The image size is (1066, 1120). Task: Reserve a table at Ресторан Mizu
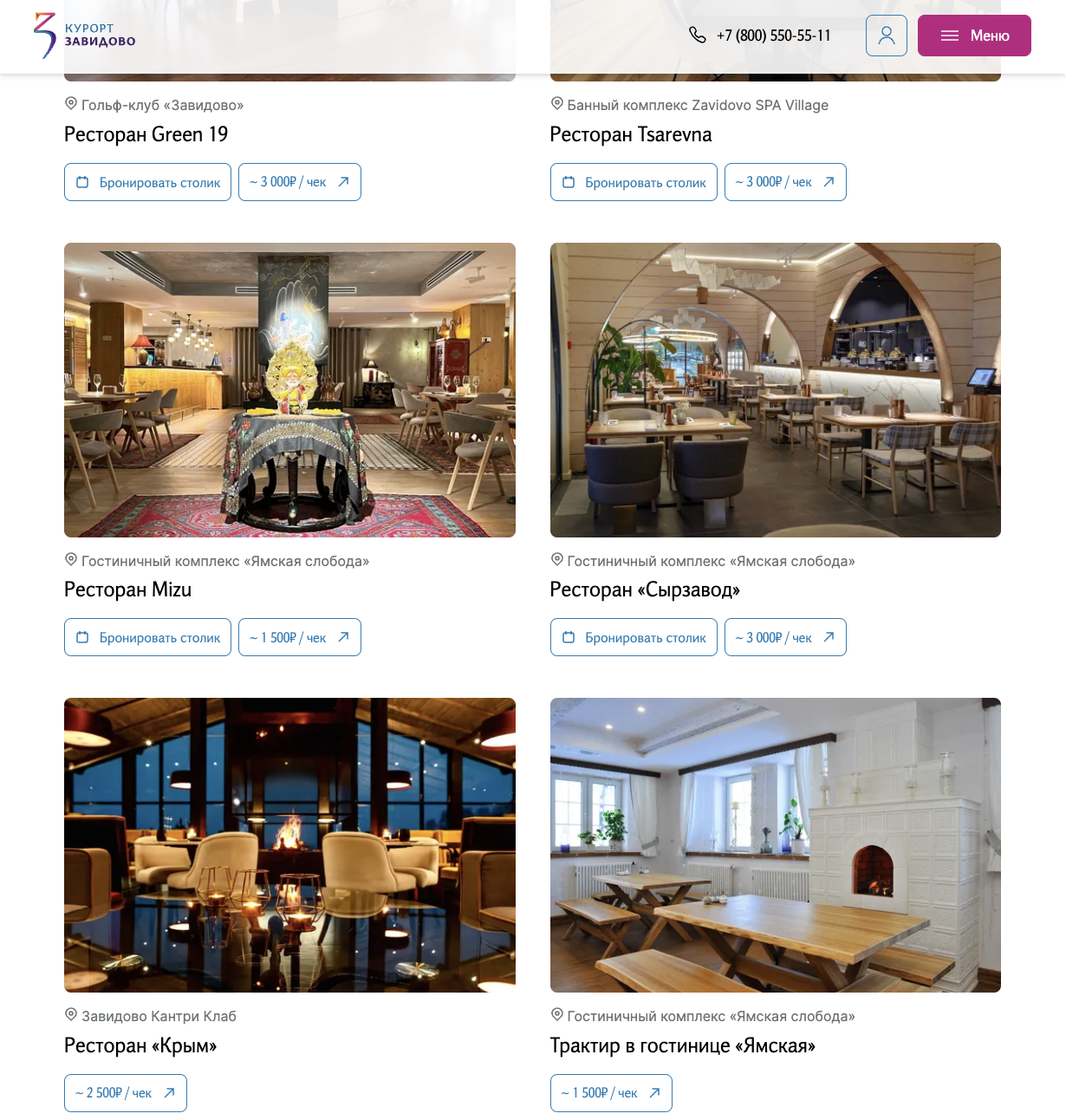[147, 637]
